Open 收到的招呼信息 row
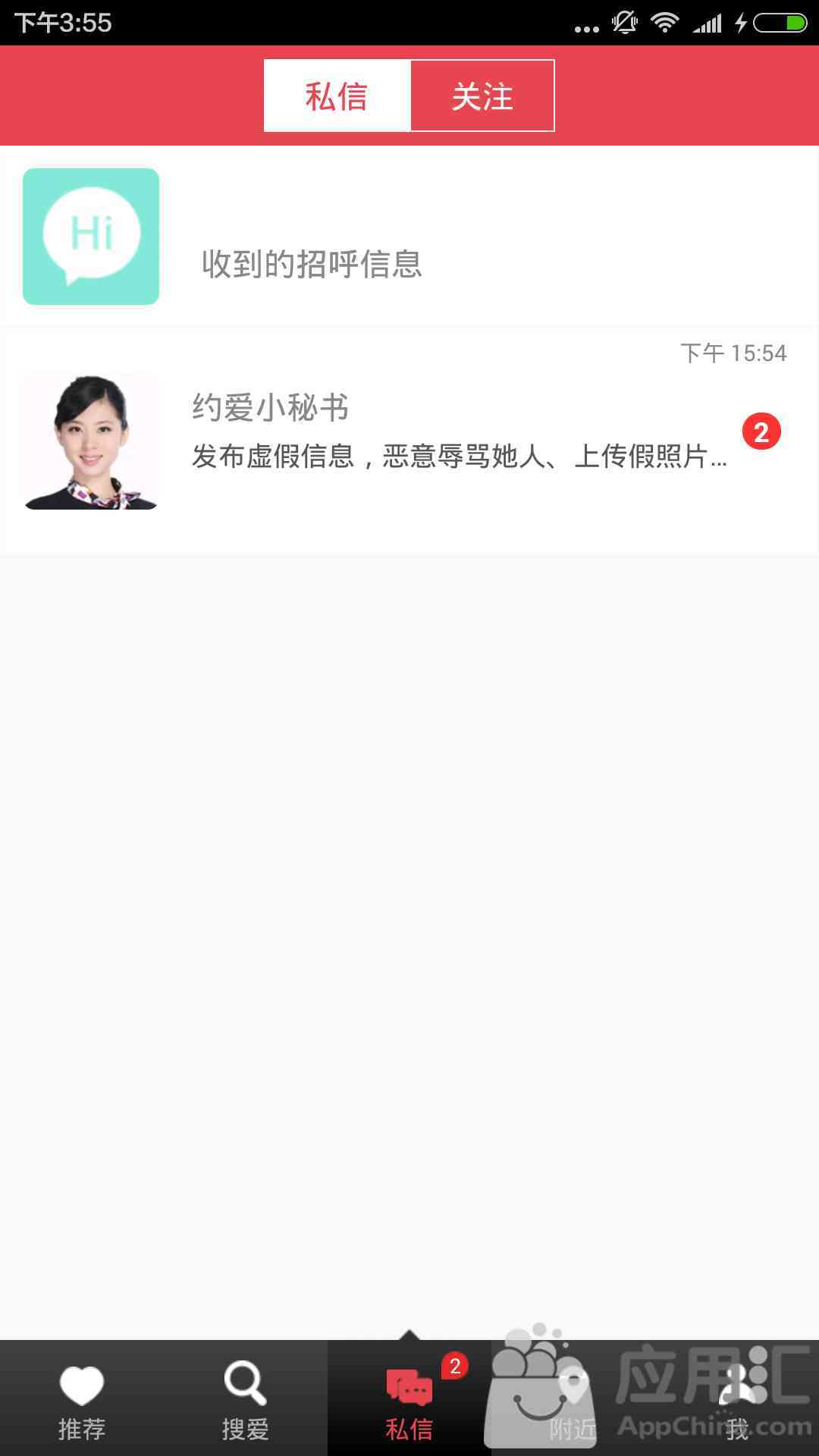Image resolution: width=819 pixels, height=1456 pixels. [409, 237]
